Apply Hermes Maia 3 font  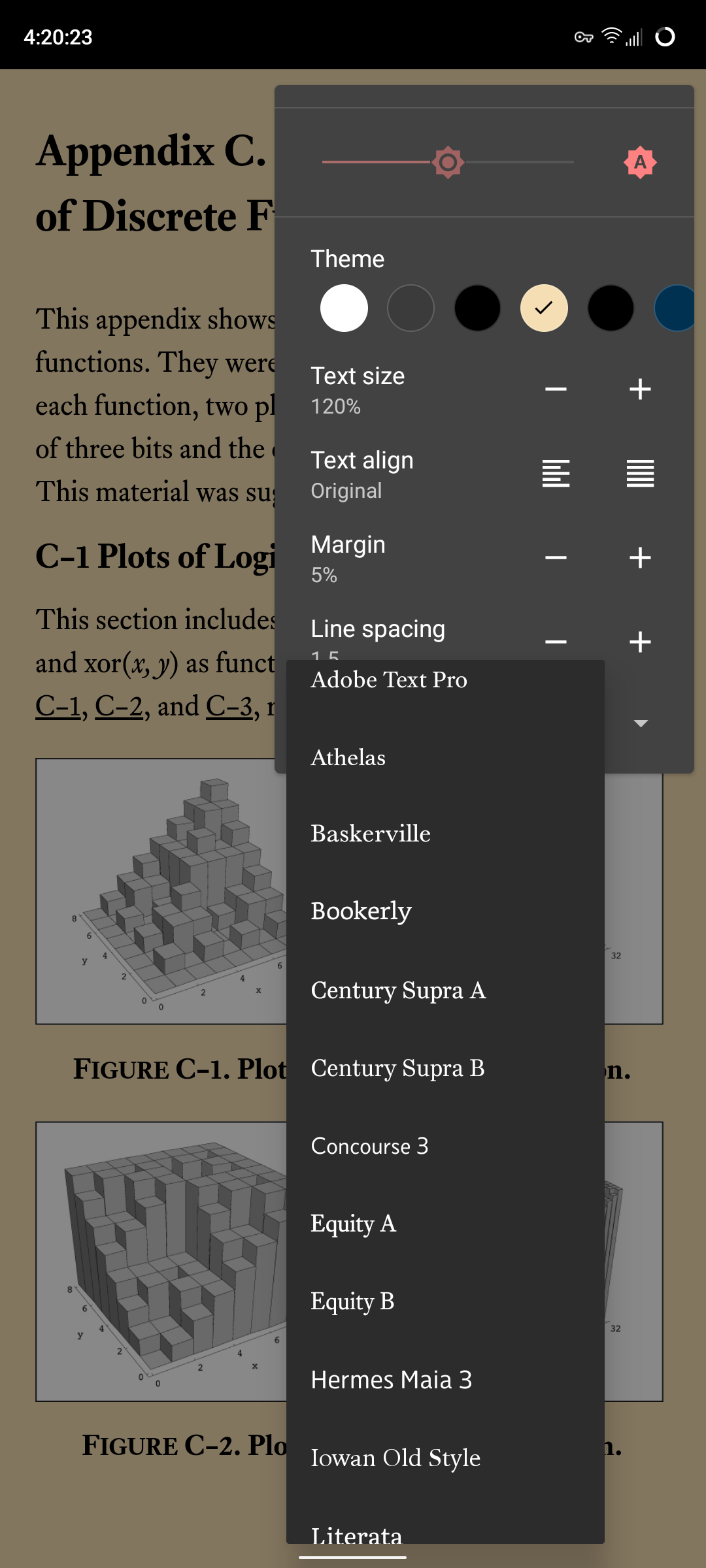[391, 1380]
